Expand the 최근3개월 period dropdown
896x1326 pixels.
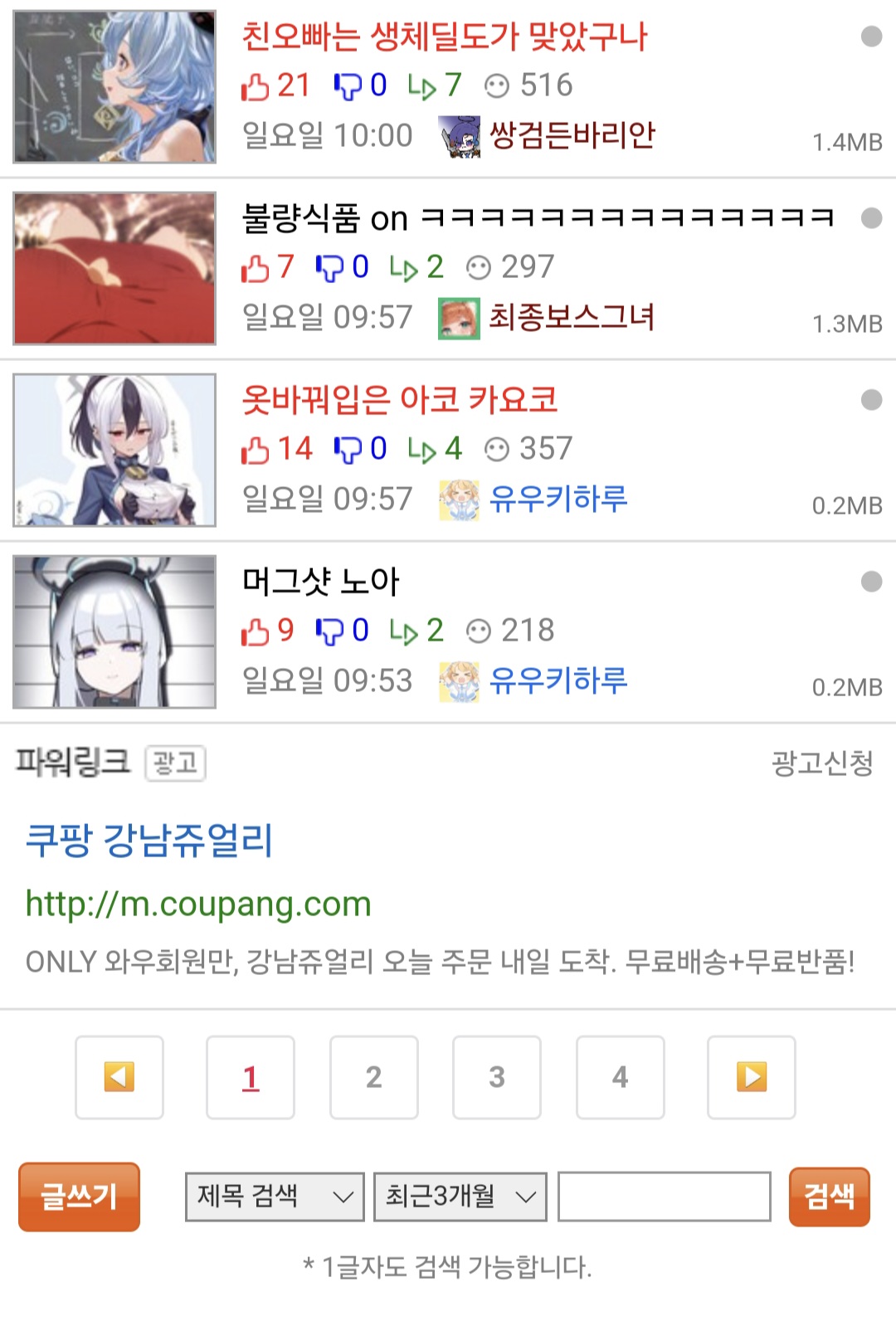[460, 1197]
